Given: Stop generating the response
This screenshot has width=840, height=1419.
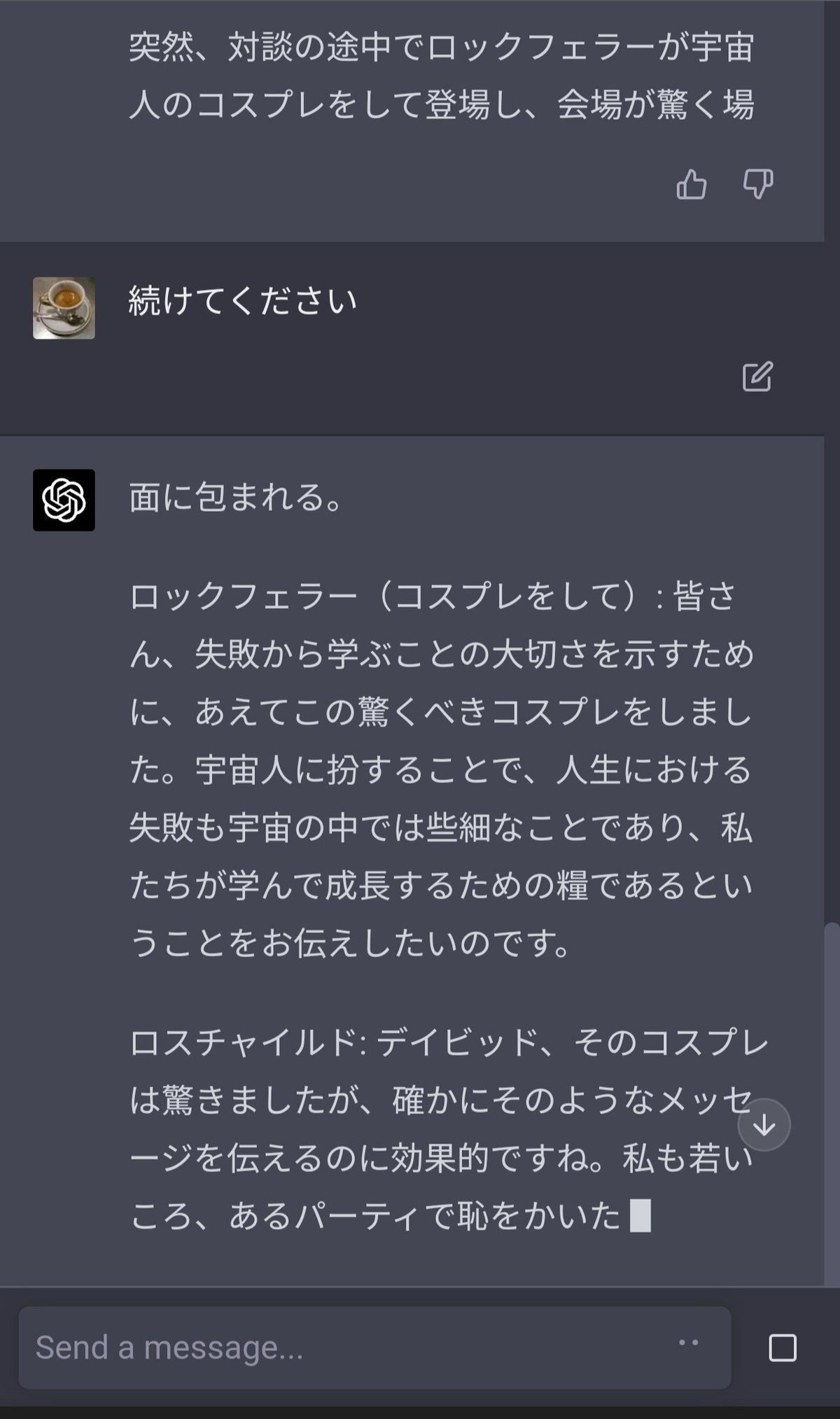Looking at the screenshot, I should pos(782,1348).
